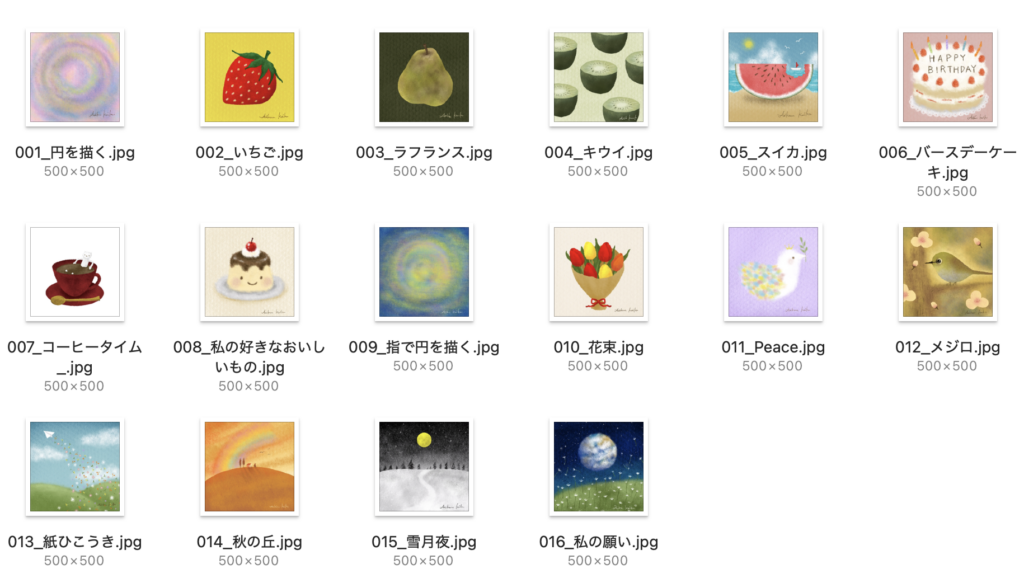Select the 010_花束.jpg bouquet image
1024x583 pixels.
tap(598, 272)
